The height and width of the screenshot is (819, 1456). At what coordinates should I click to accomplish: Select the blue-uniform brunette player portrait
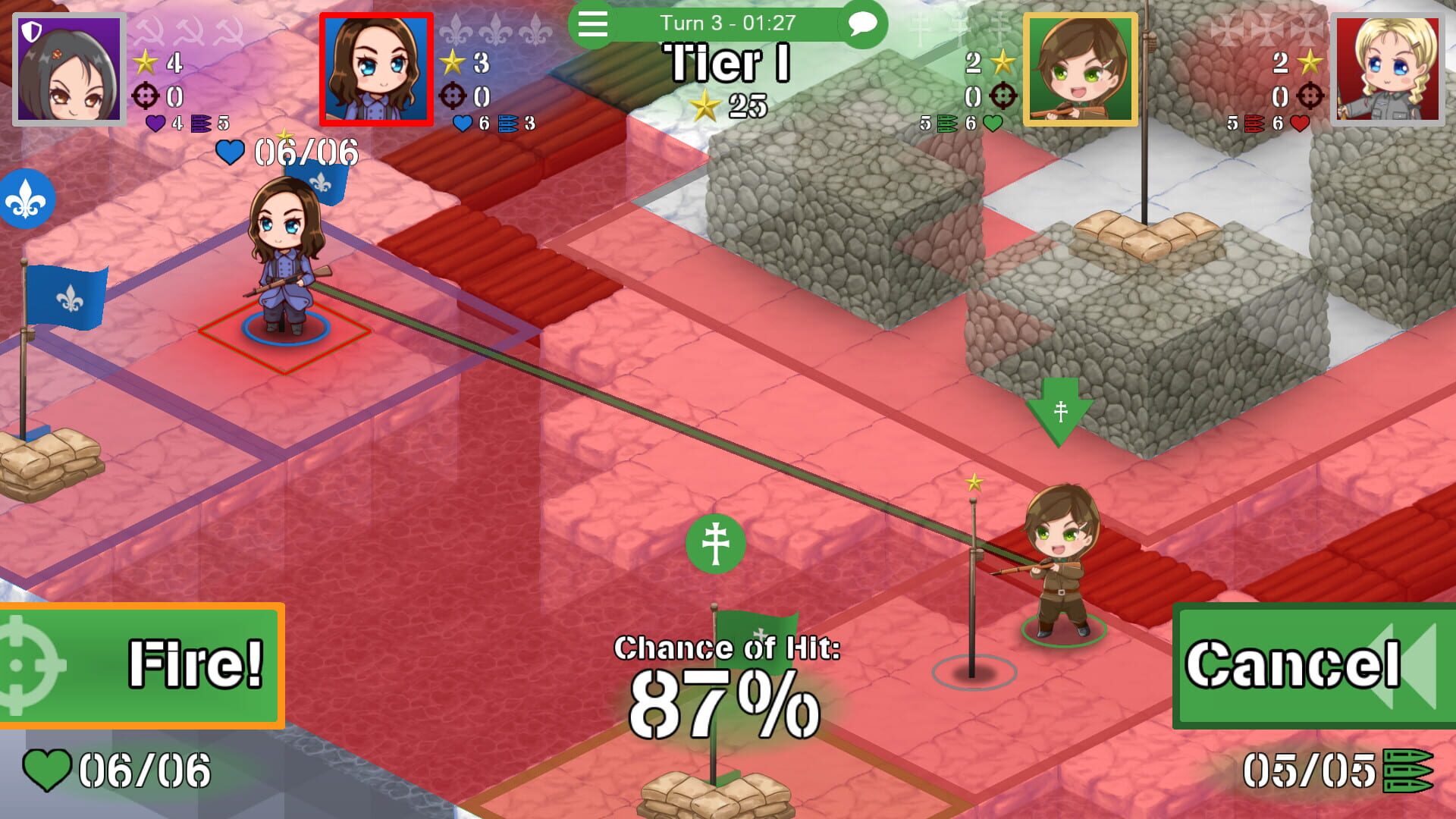click(376, 70)
